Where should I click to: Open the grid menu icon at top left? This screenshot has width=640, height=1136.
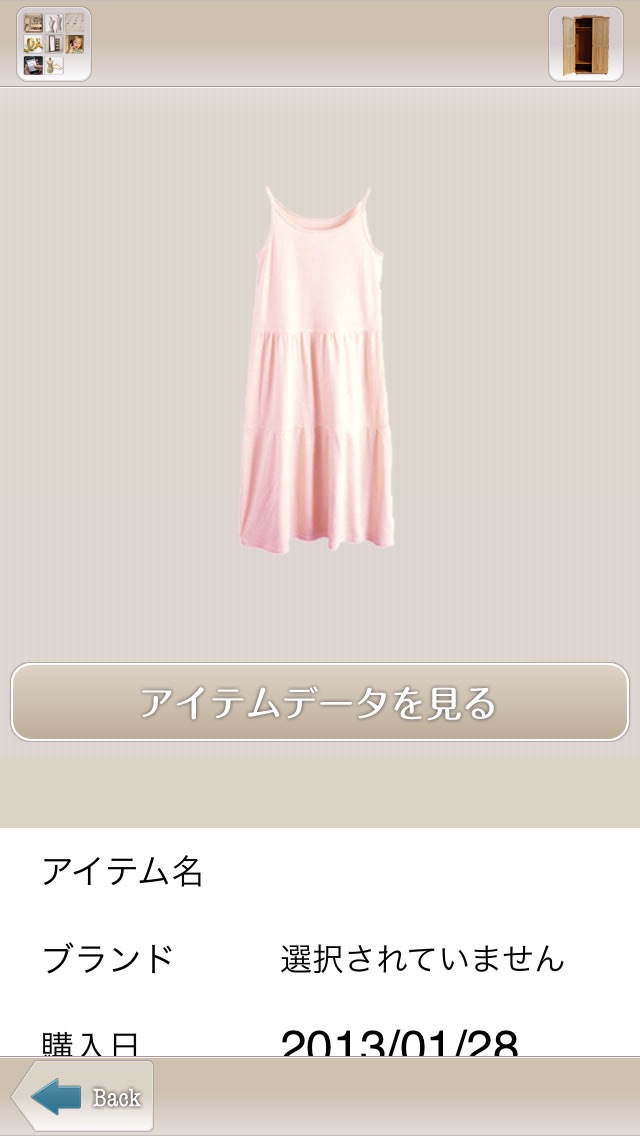[x=54, y=44]
